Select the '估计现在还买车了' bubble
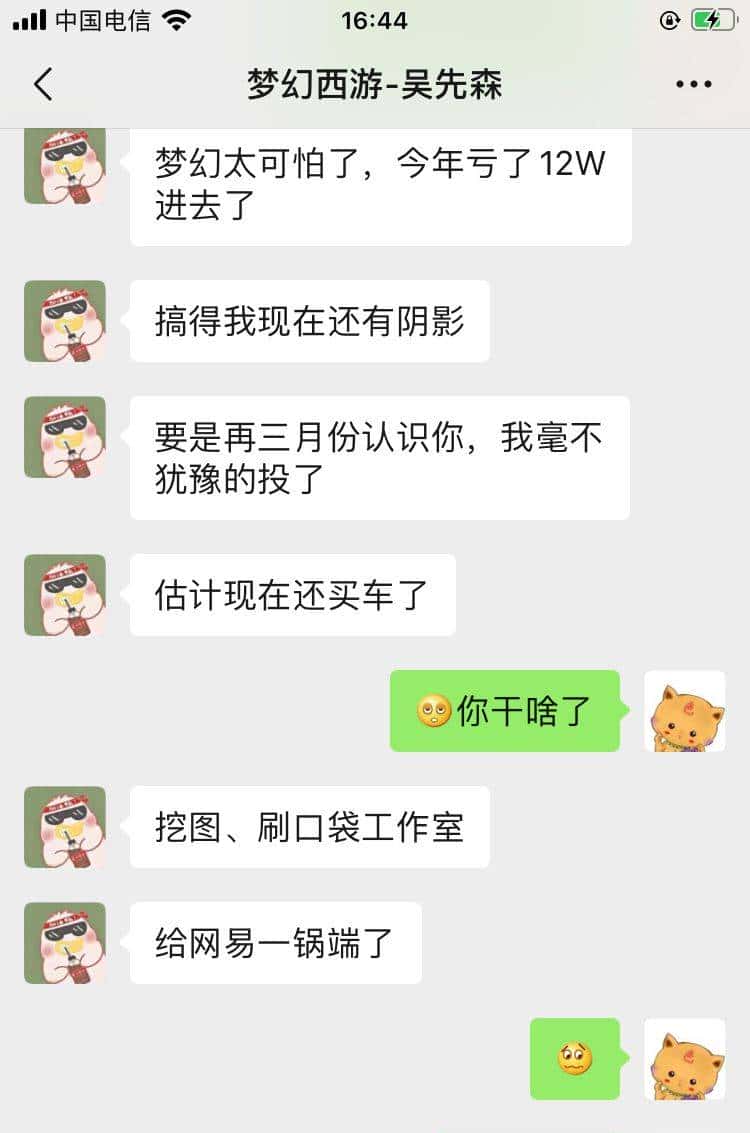This screenshot has height=1133, width=750. [291, 594]
